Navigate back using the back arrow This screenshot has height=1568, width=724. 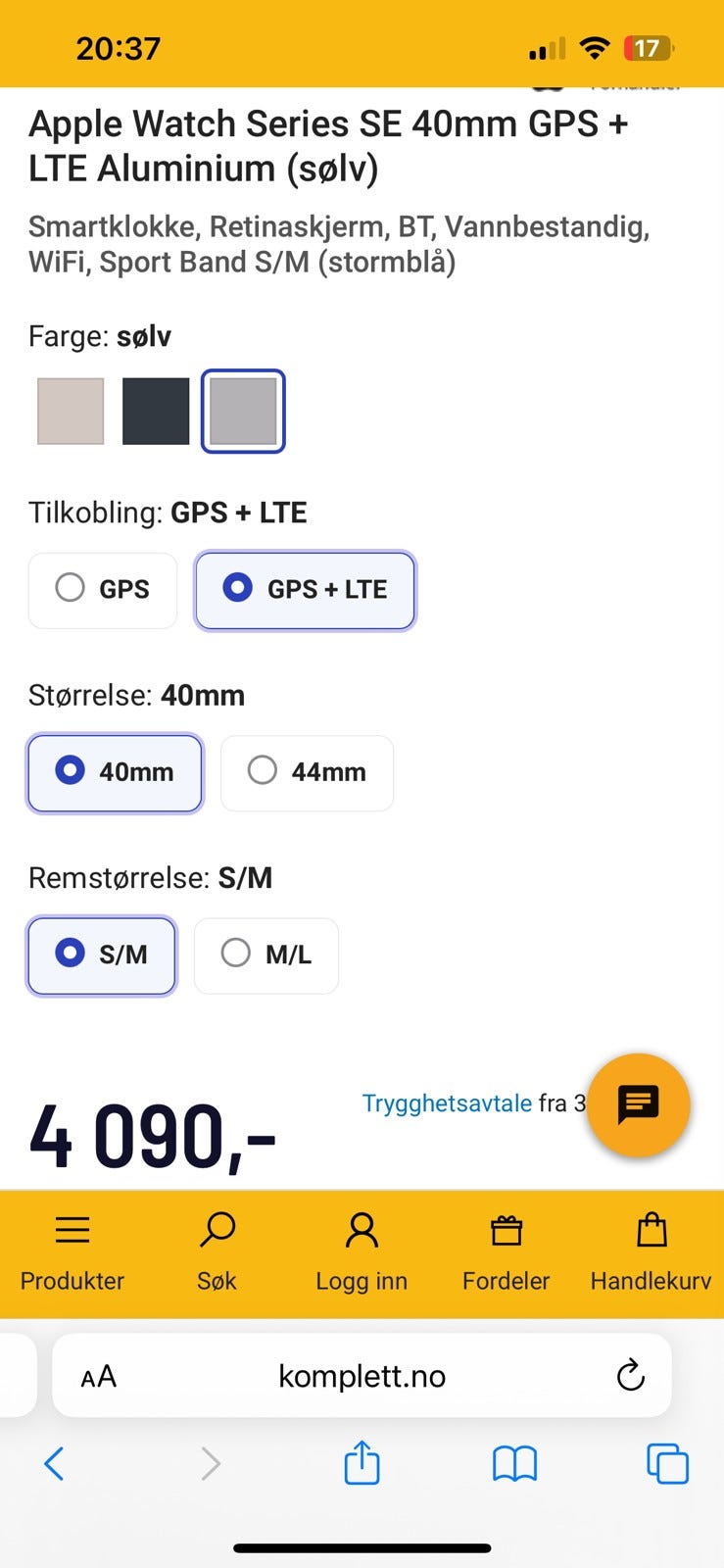(x=54, y=1463)
